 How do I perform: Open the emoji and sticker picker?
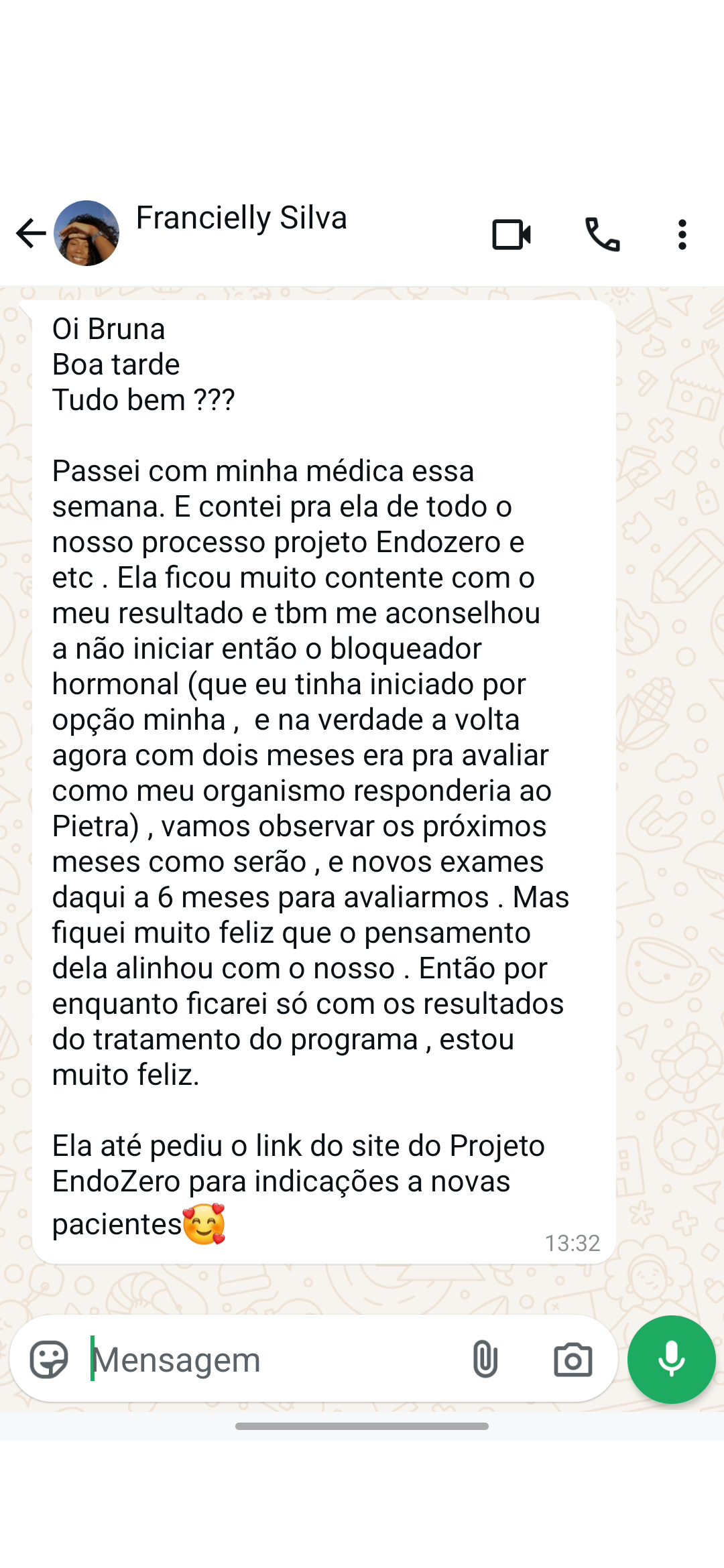pyautogui.click(x=49, y=1360)
